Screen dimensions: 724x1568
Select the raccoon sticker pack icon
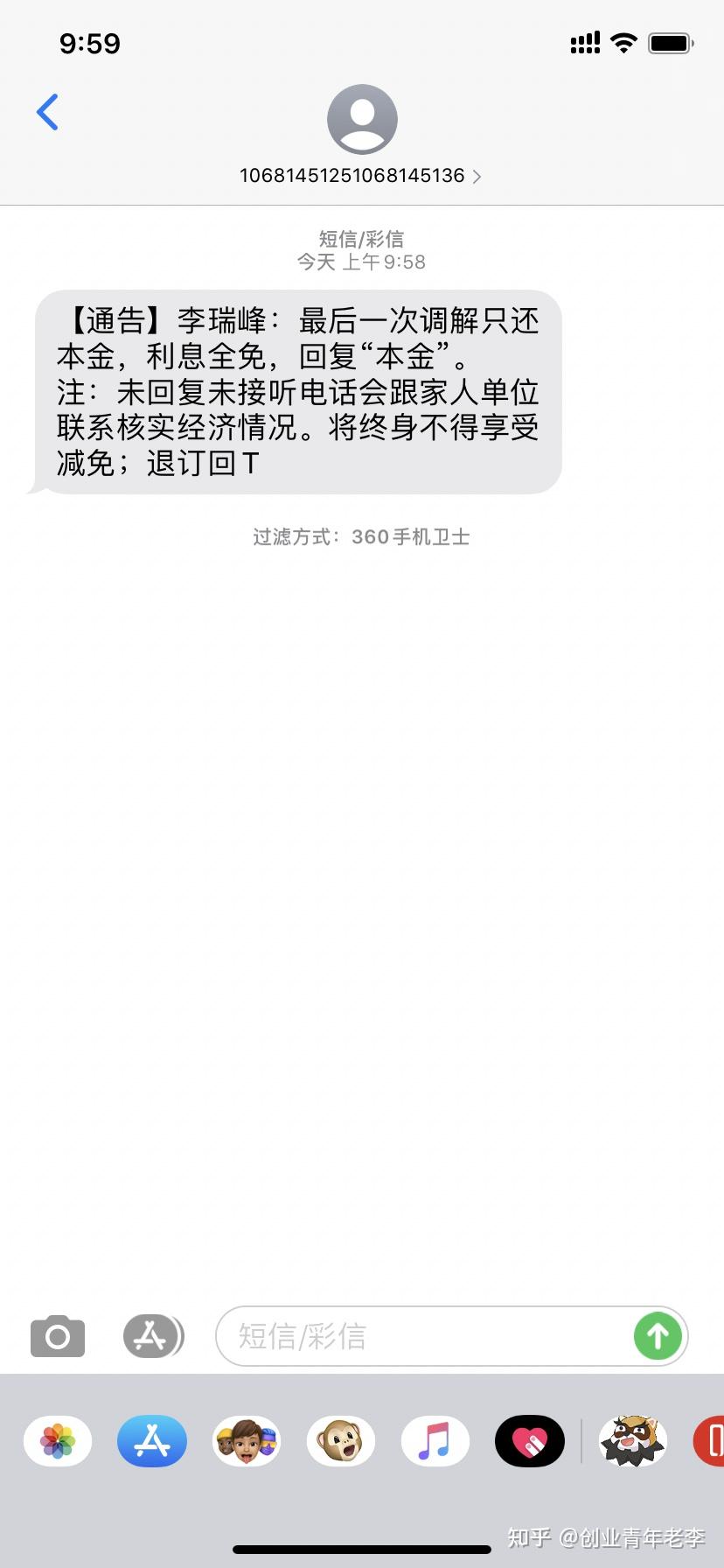click(631, 1441)
